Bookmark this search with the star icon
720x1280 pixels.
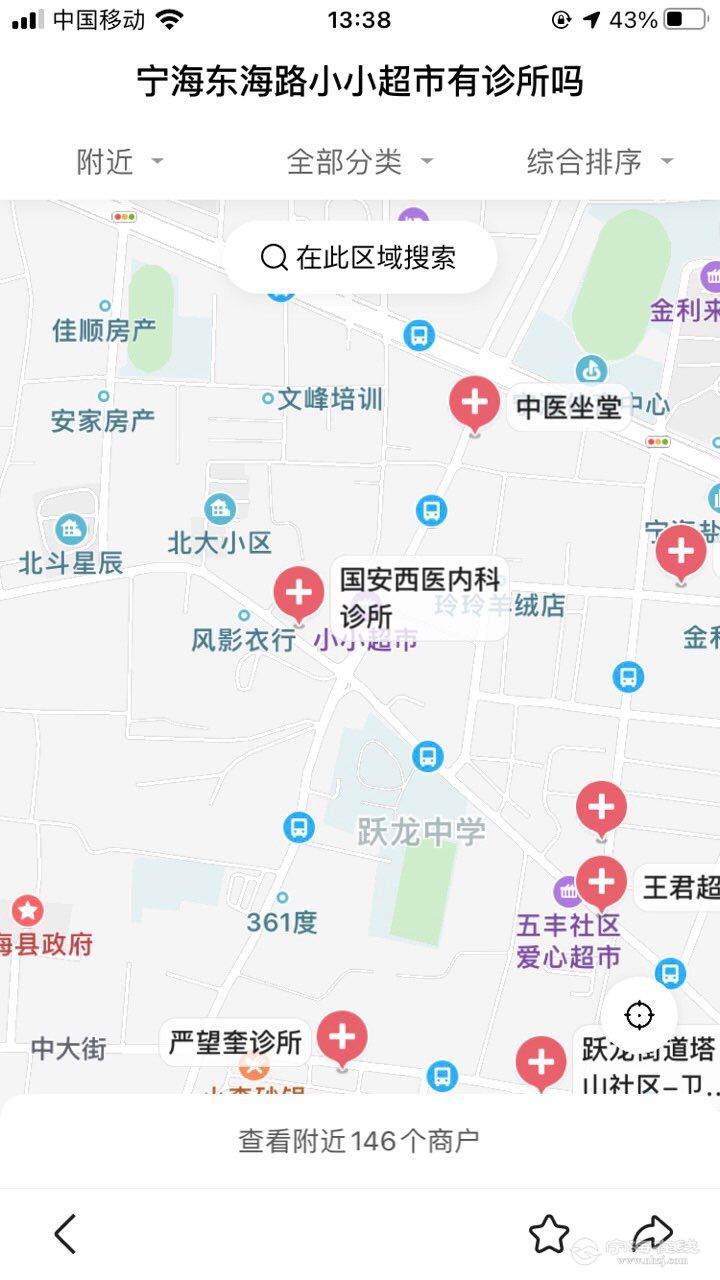[549, 1234]
